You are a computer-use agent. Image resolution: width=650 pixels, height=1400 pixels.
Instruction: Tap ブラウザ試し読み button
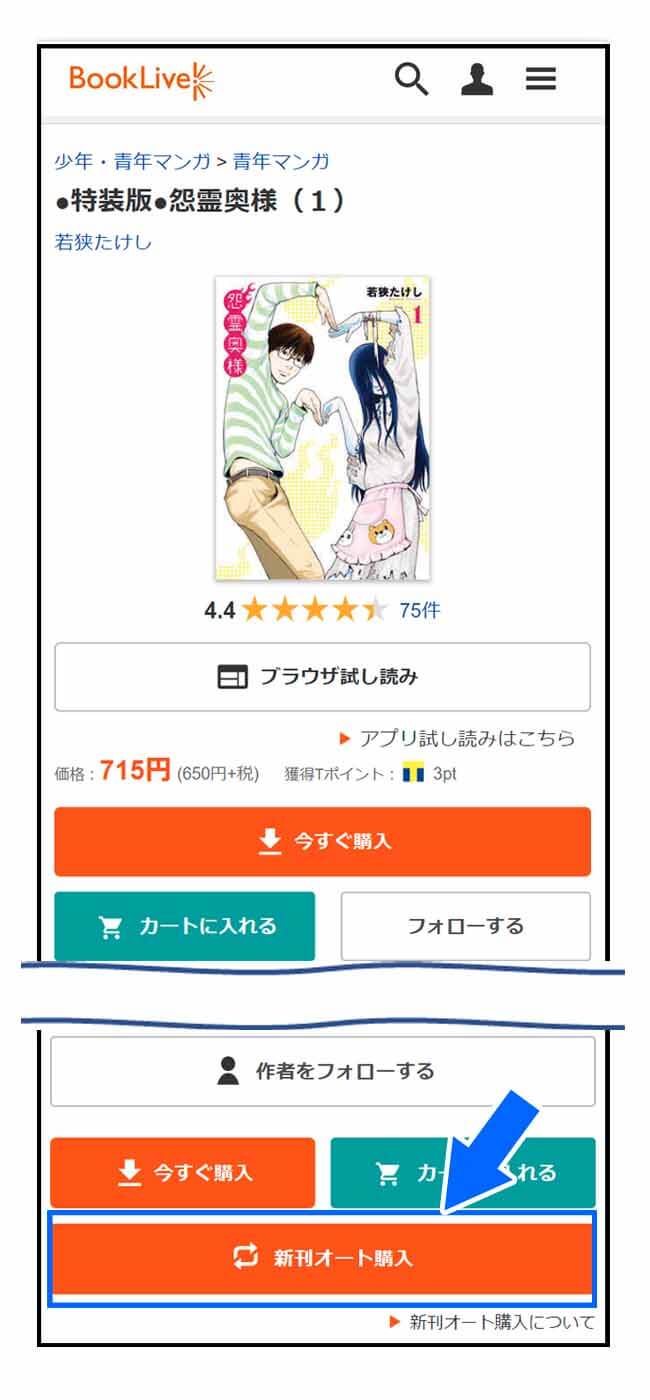click(322, 677)
